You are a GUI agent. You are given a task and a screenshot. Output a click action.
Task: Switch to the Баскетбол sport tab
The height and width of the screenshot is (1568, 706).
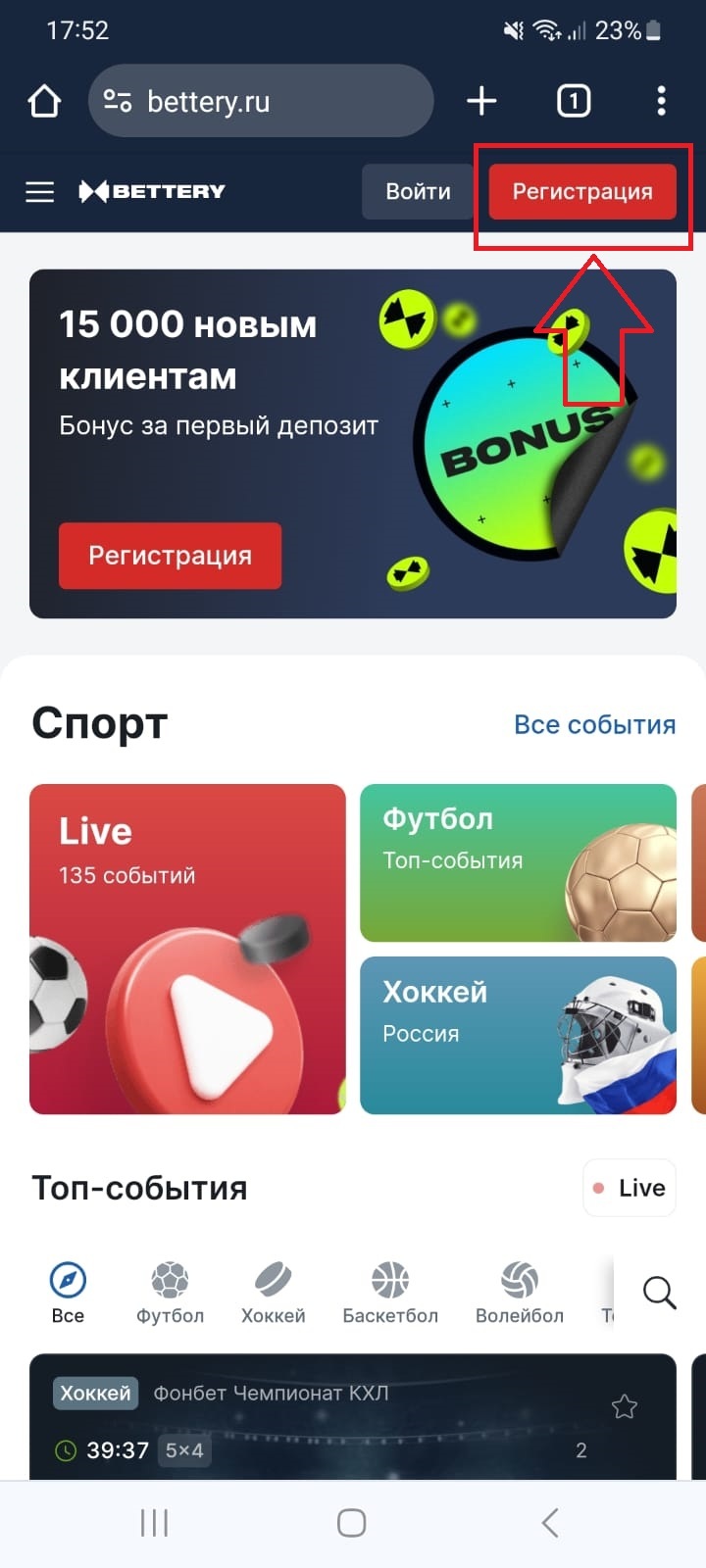390,1294
